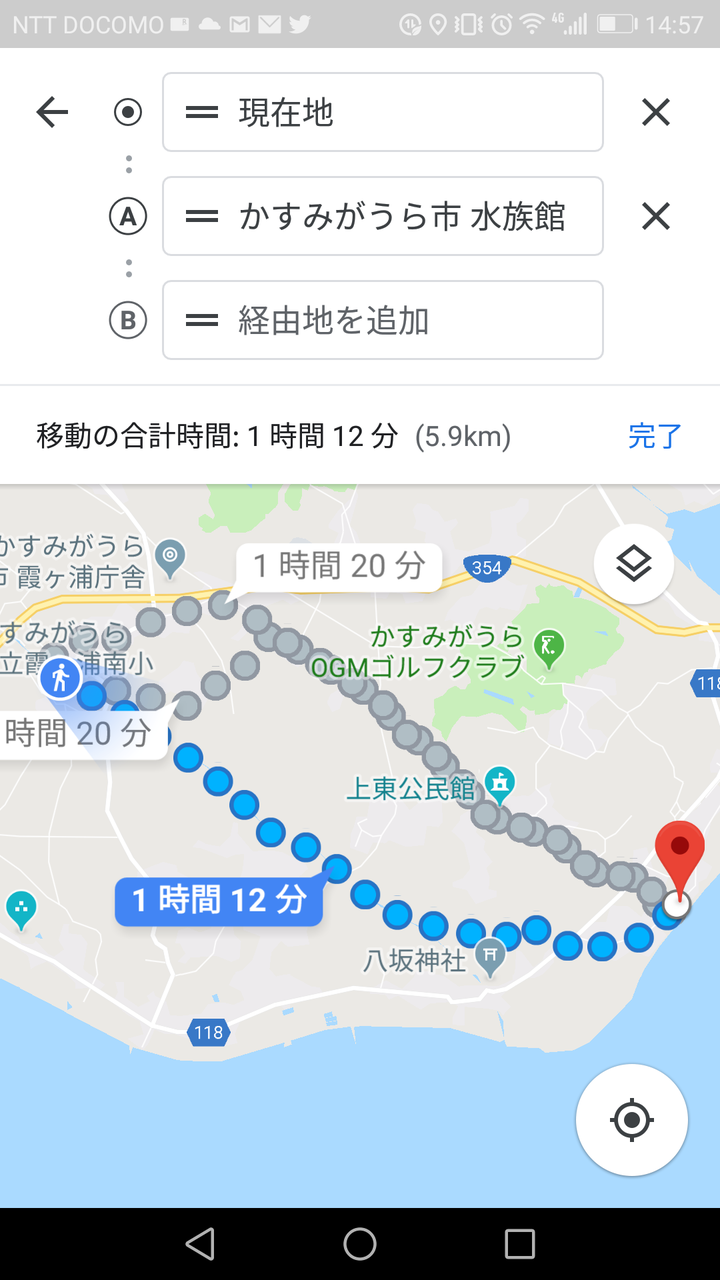Edit the 現在地 starting point field
The image size is (720, 1280).
(x=383, y=112)
